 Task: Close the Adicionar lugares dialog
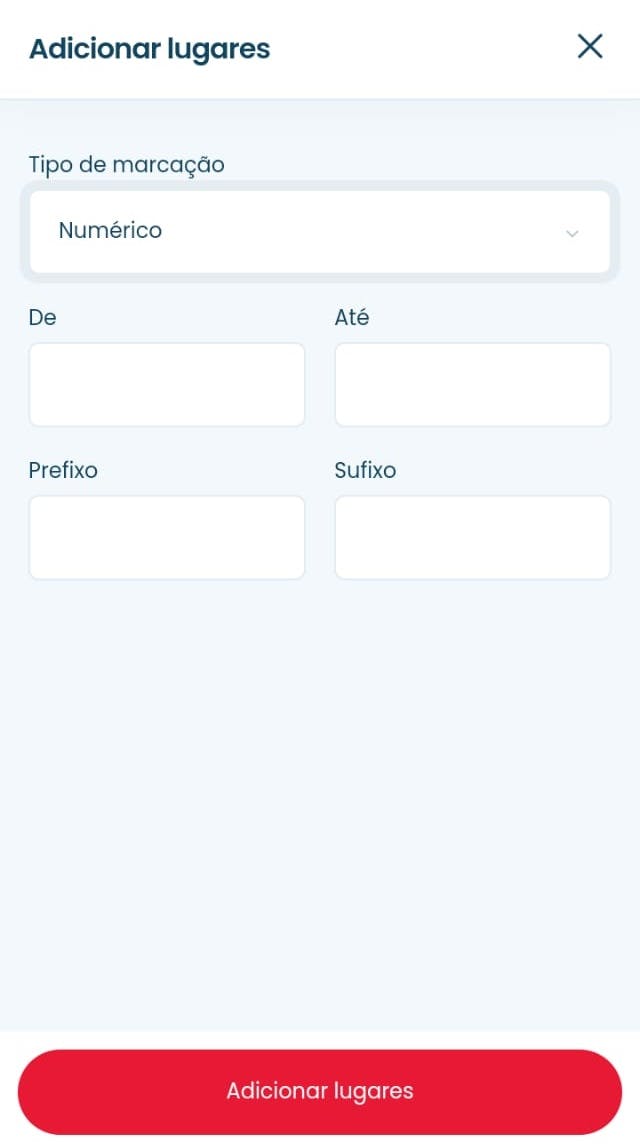point(590,46)
